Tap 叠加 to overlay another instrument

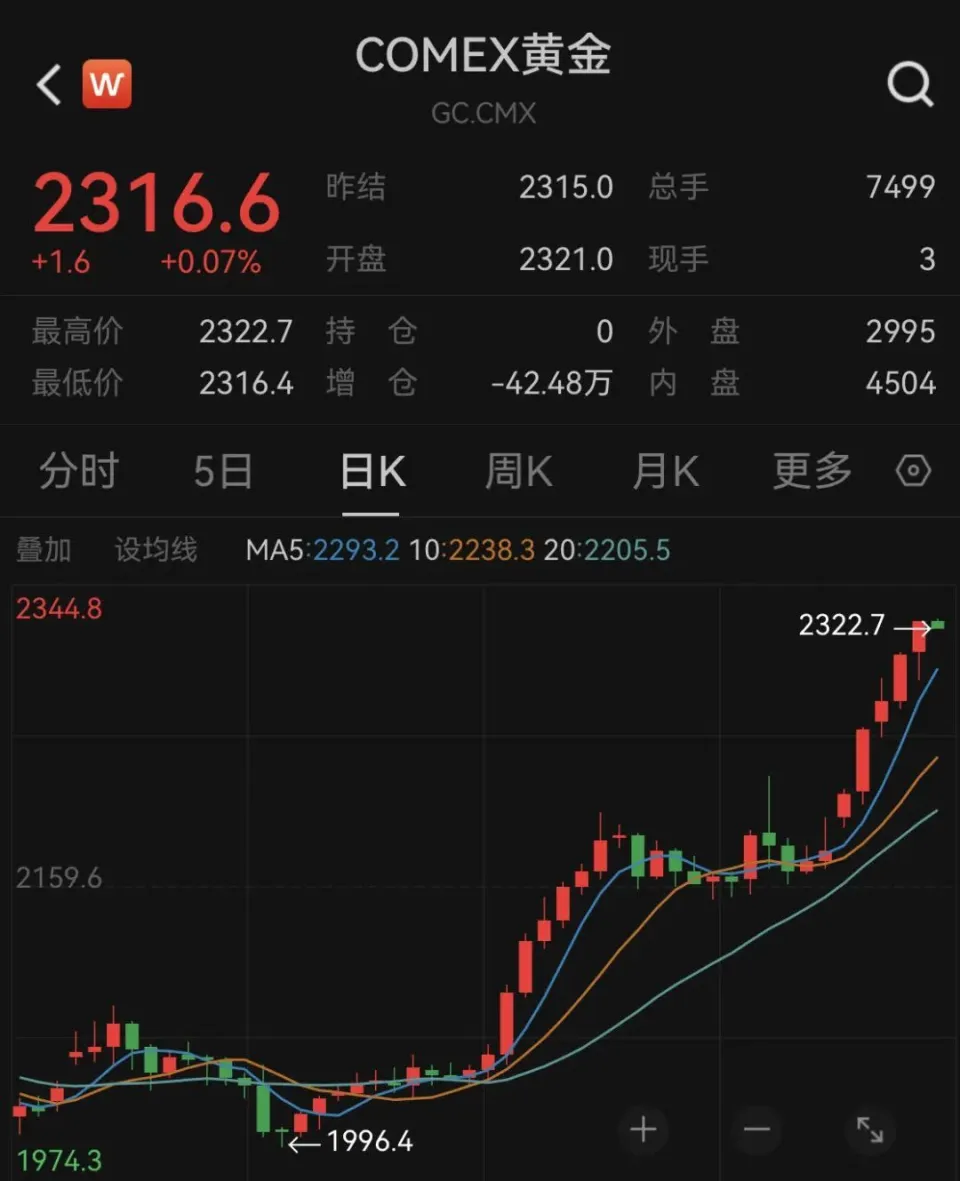point(44,549)
